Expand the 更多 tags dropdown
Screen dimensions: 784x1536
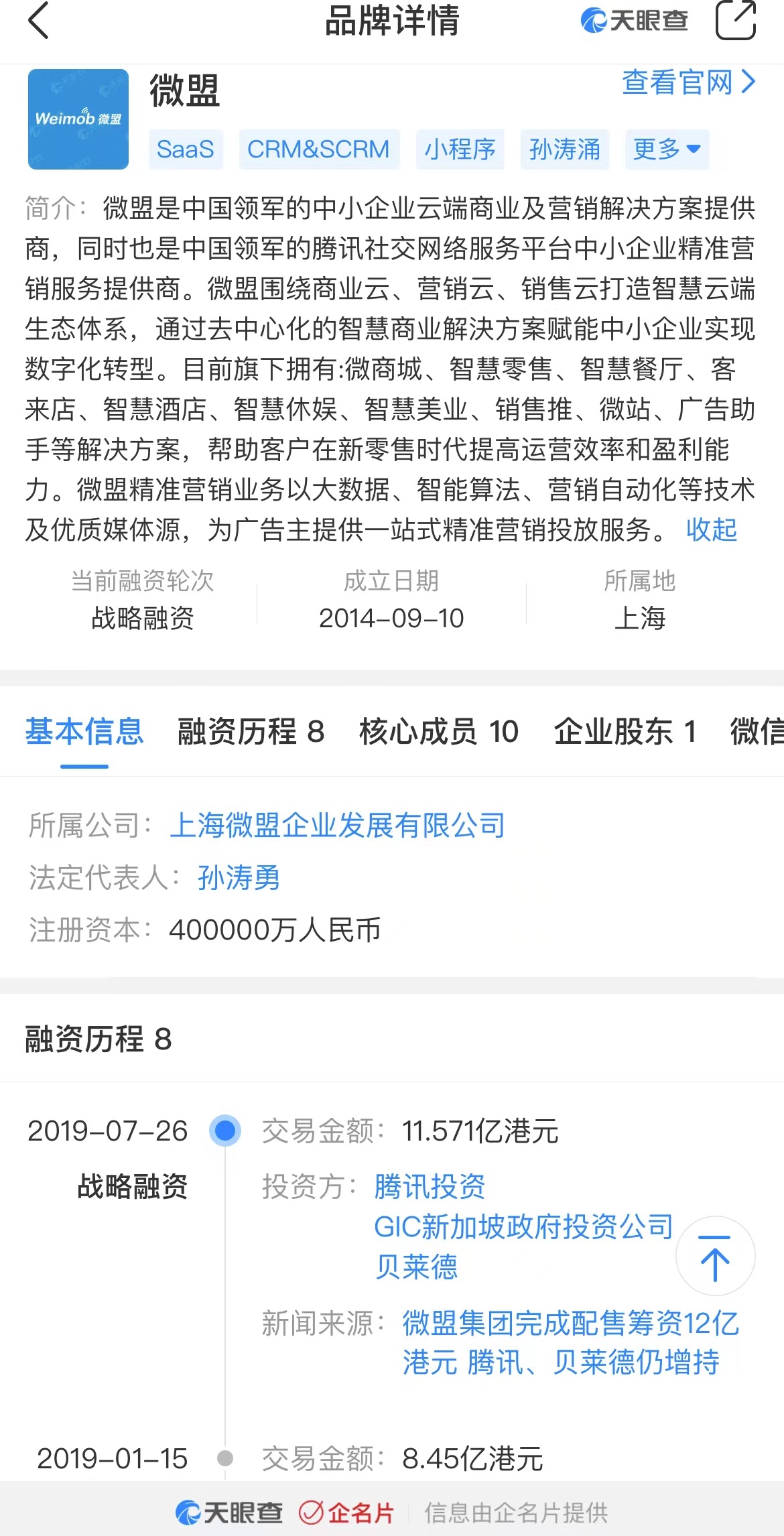(x=666, y=149)
